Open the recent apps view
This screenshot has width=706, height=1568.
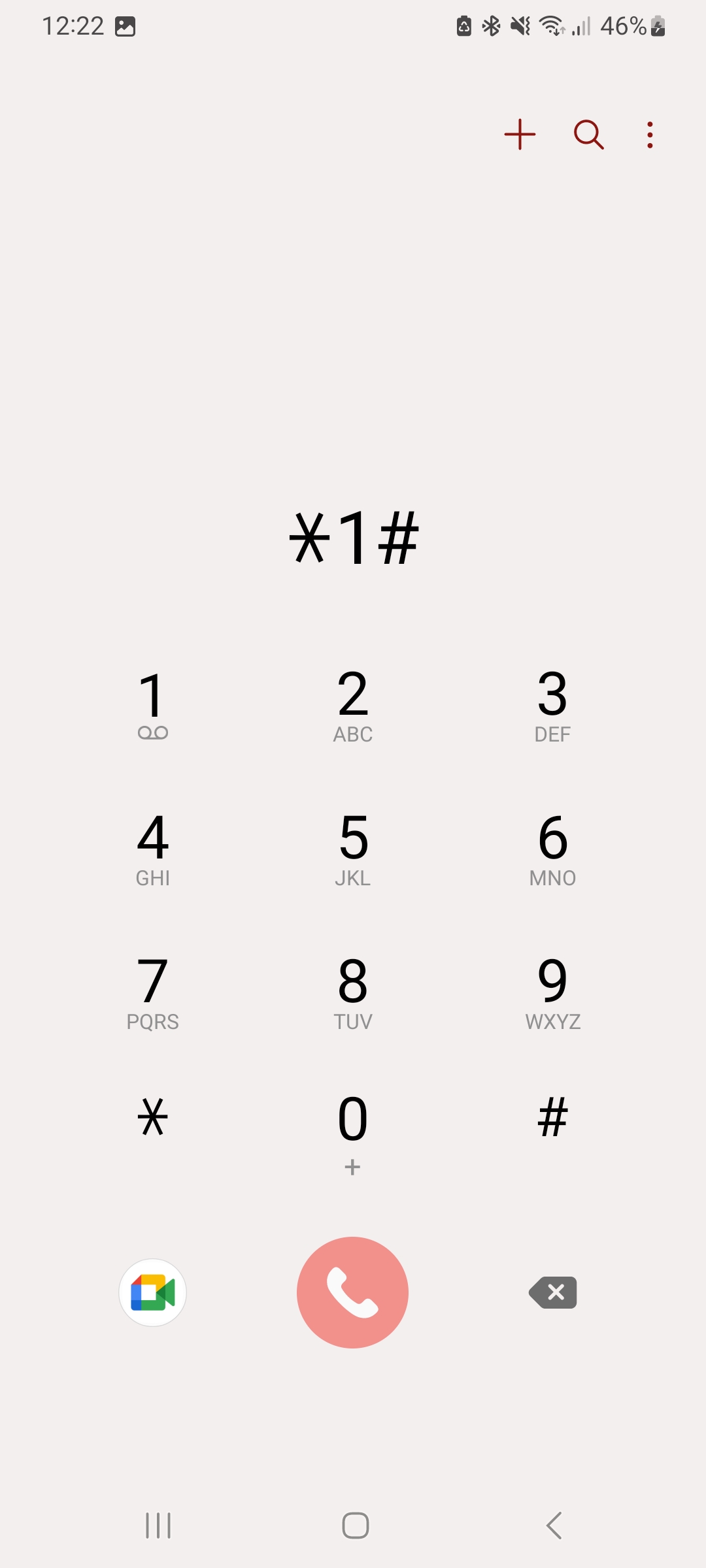click(158, 1526)
